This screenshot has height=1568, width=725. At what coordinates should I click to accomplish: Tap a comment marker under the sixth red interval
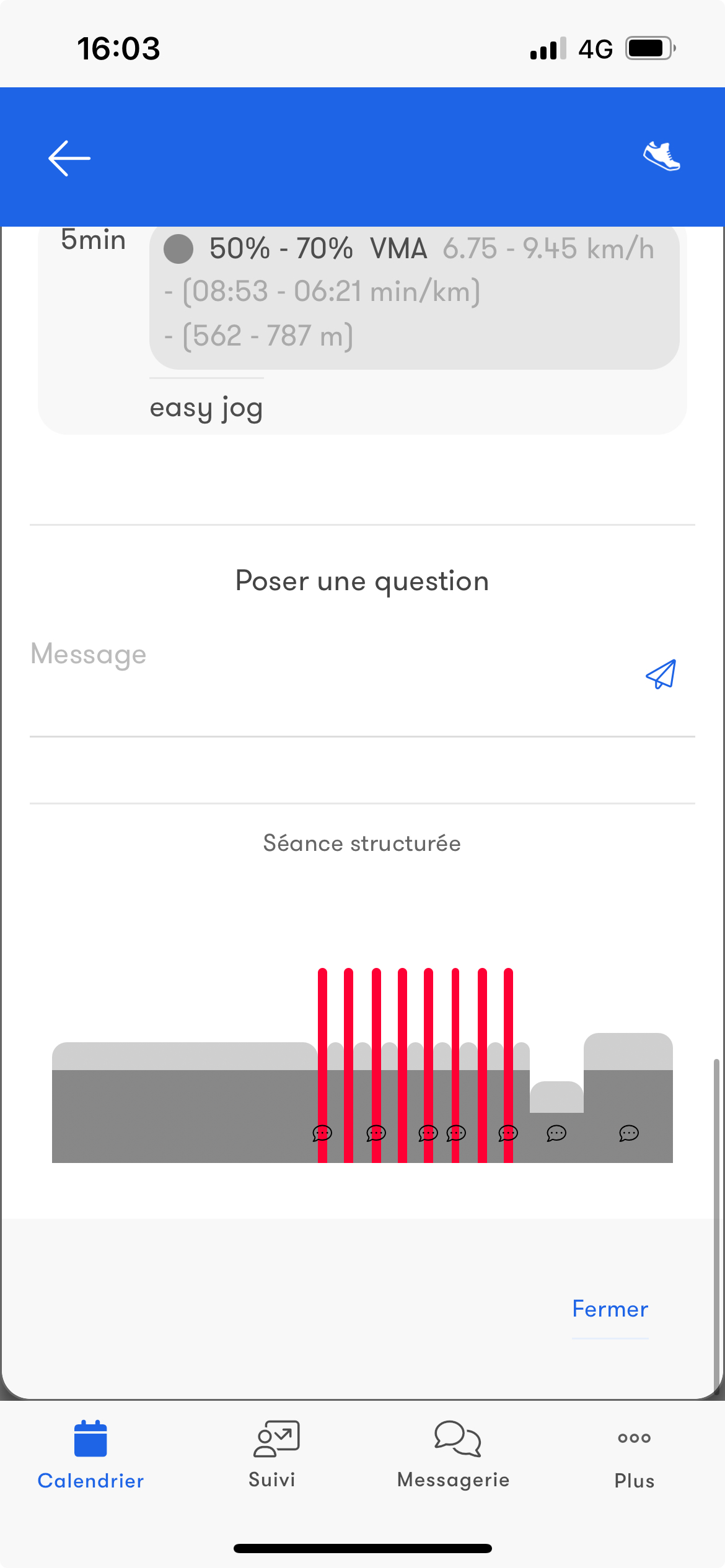click(455, 1133)
